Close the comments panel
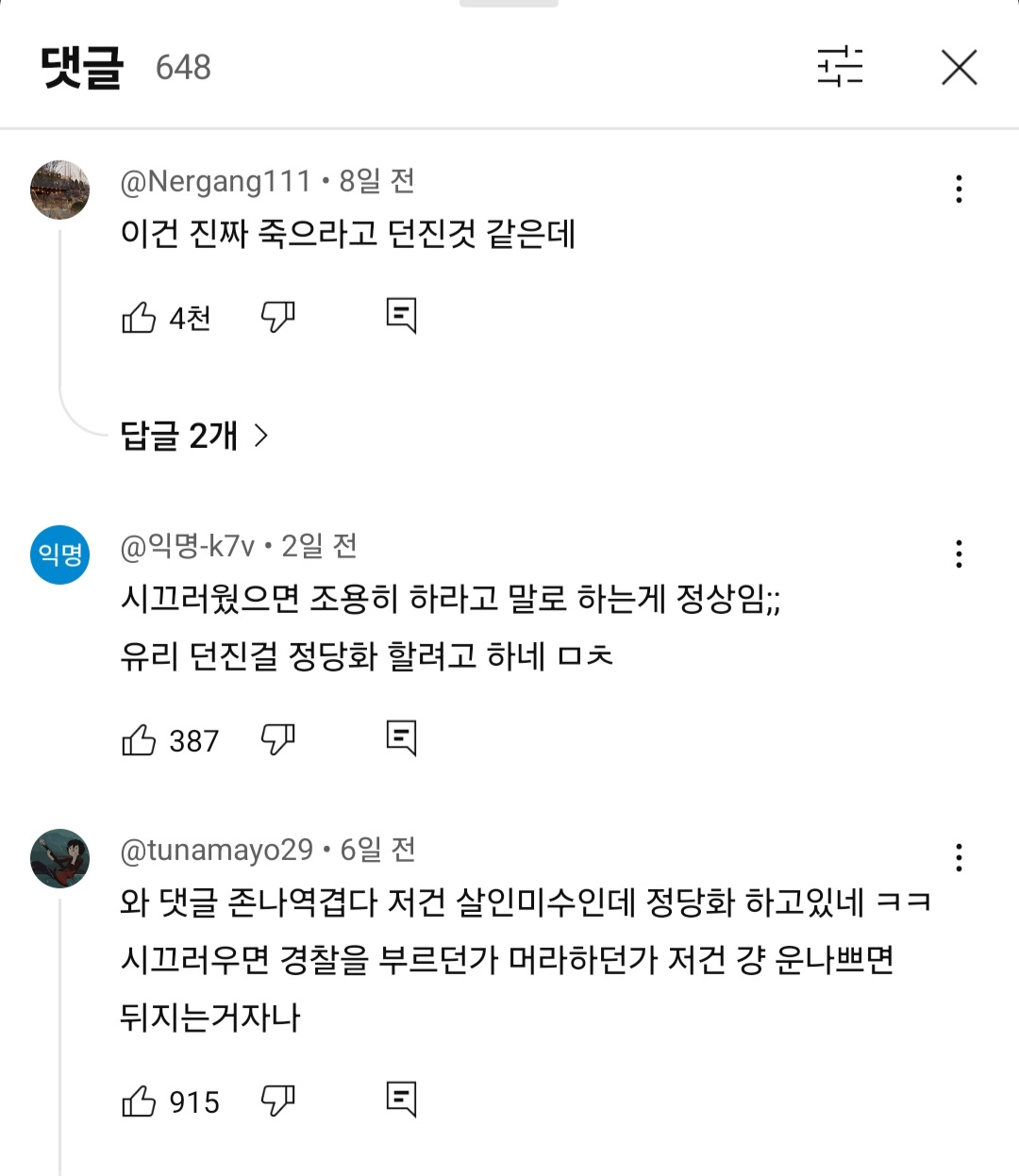The width and height of the screenshot is (1019, 1176). 959,68
